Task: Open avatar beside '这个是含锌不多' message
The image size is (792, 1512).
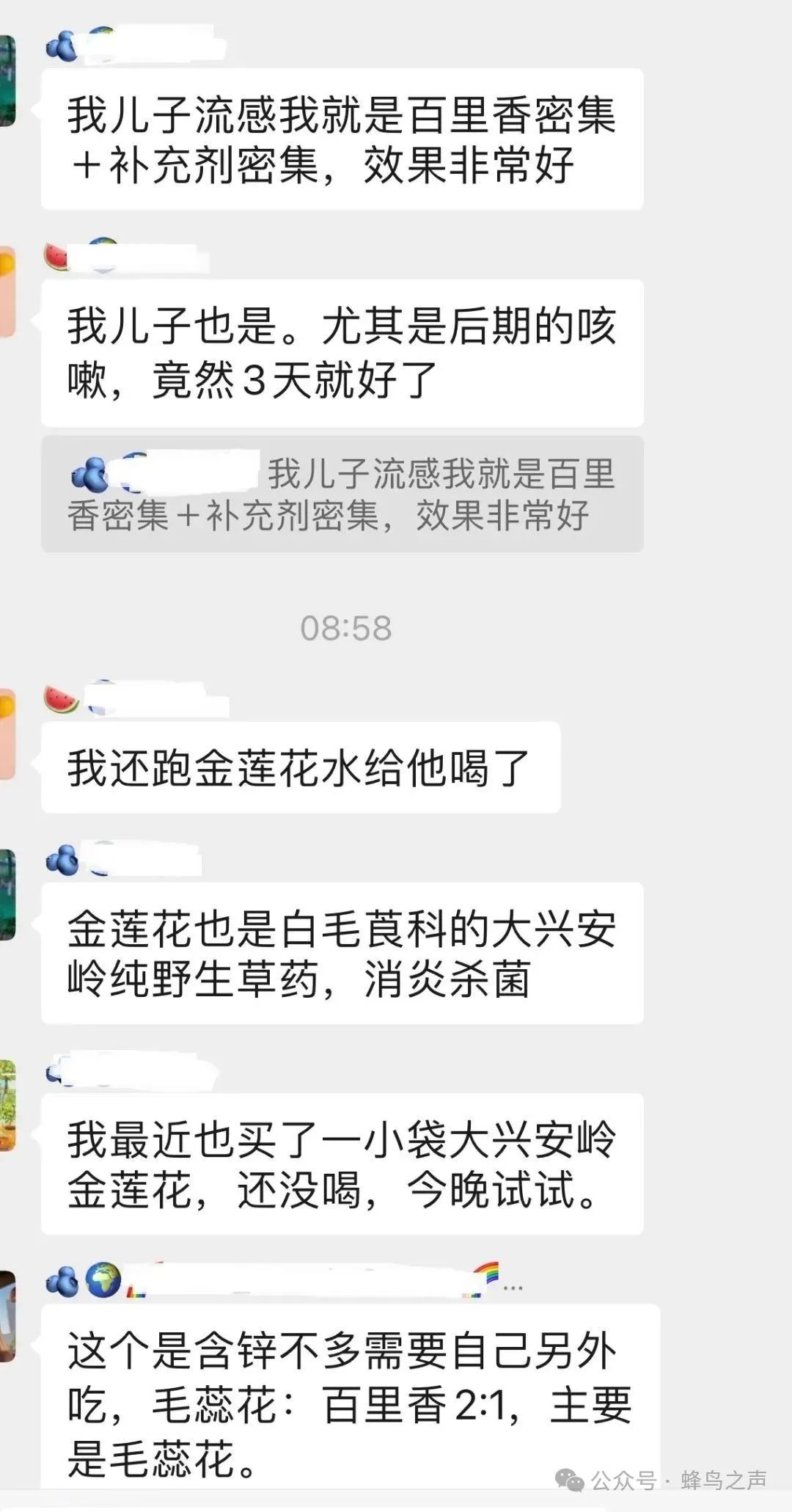Action: tap(7, 1317)
